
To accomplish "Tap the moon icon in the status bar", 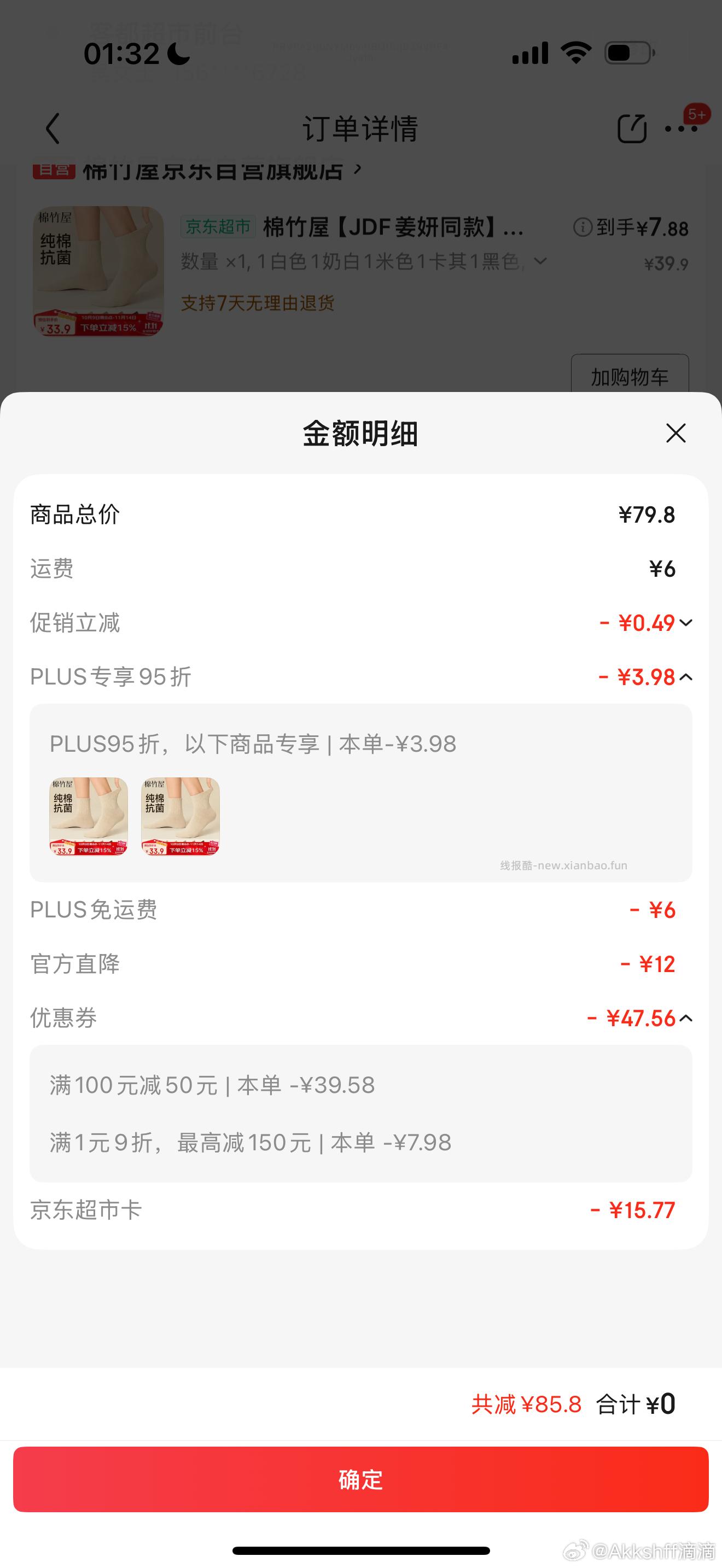I will [177, 54].
